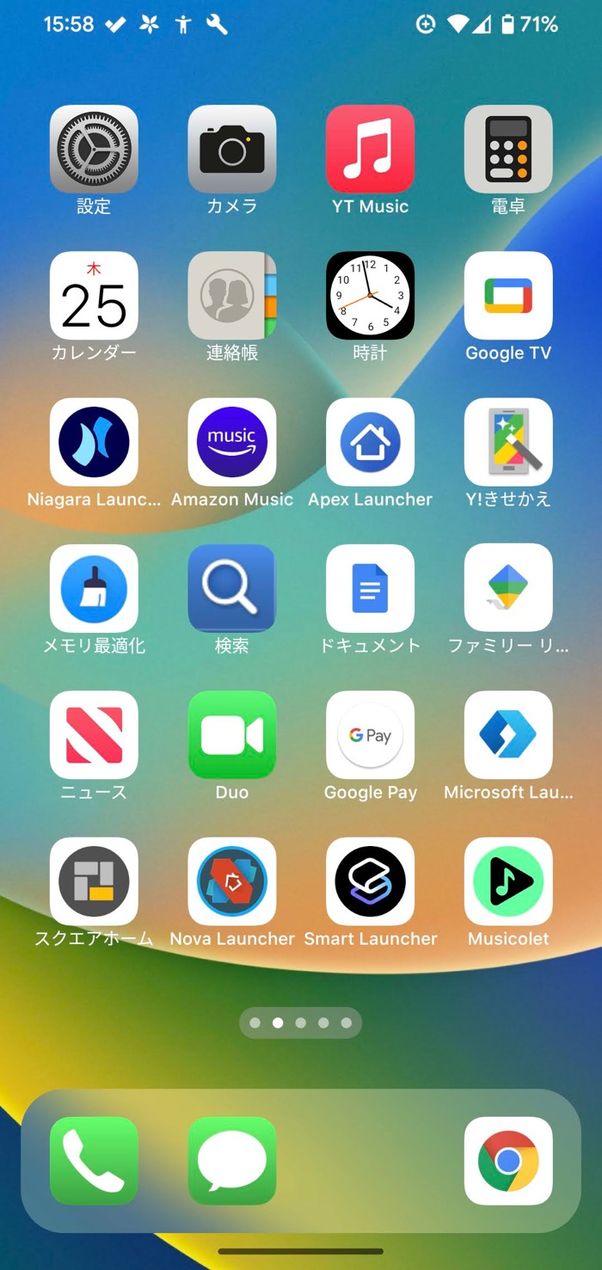Launch Google TV
Viewport: 602px width, 1270px height.
(x=508, y=296)
